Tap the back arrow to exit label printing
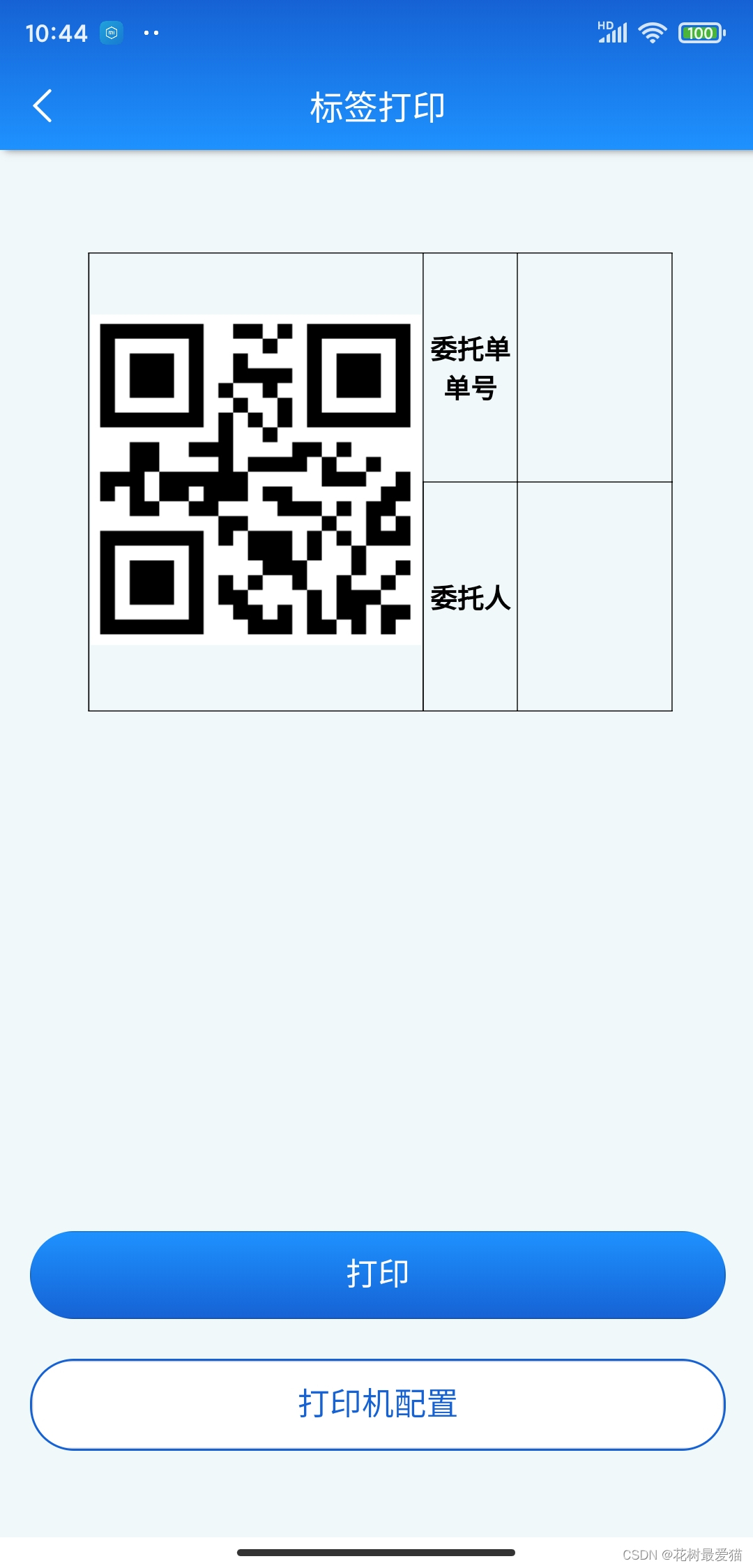 pyautogui.click(x=43, y=106)
